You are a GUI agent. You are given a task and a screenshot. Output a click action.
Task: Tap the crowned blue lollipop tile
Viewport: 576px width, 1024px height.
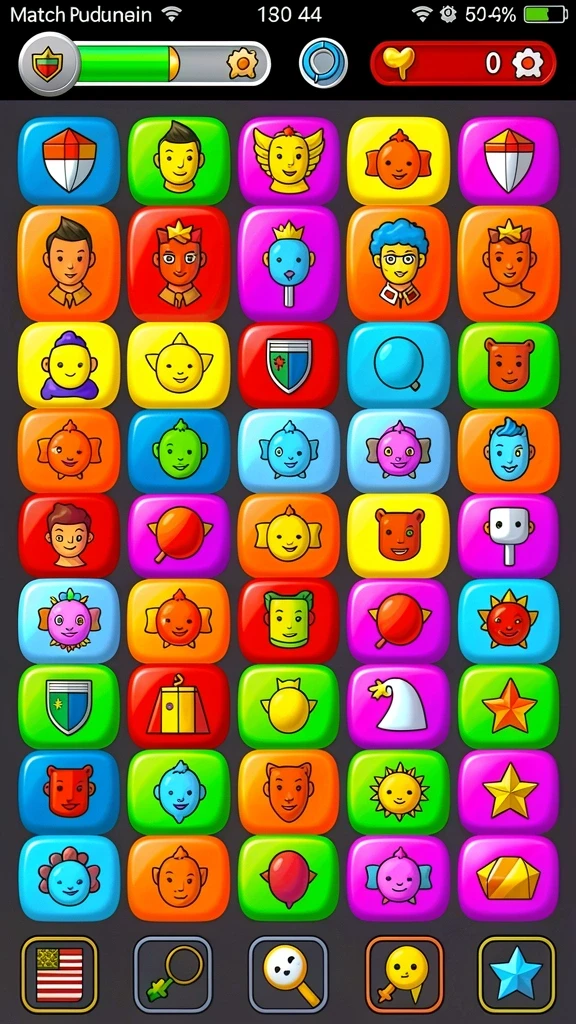click(289, 263)
